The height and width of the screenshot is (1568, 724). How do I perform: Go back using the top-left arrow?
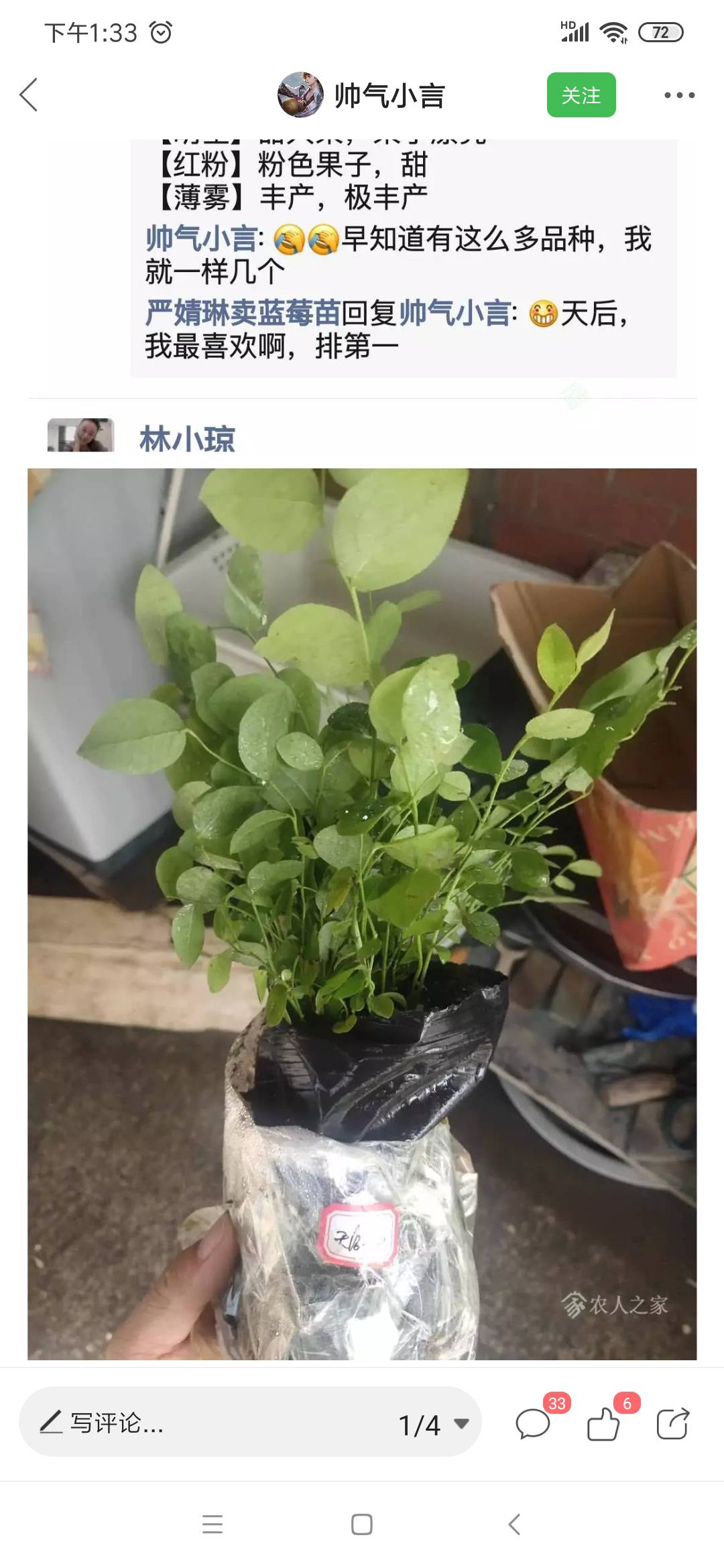click(28, 94)
